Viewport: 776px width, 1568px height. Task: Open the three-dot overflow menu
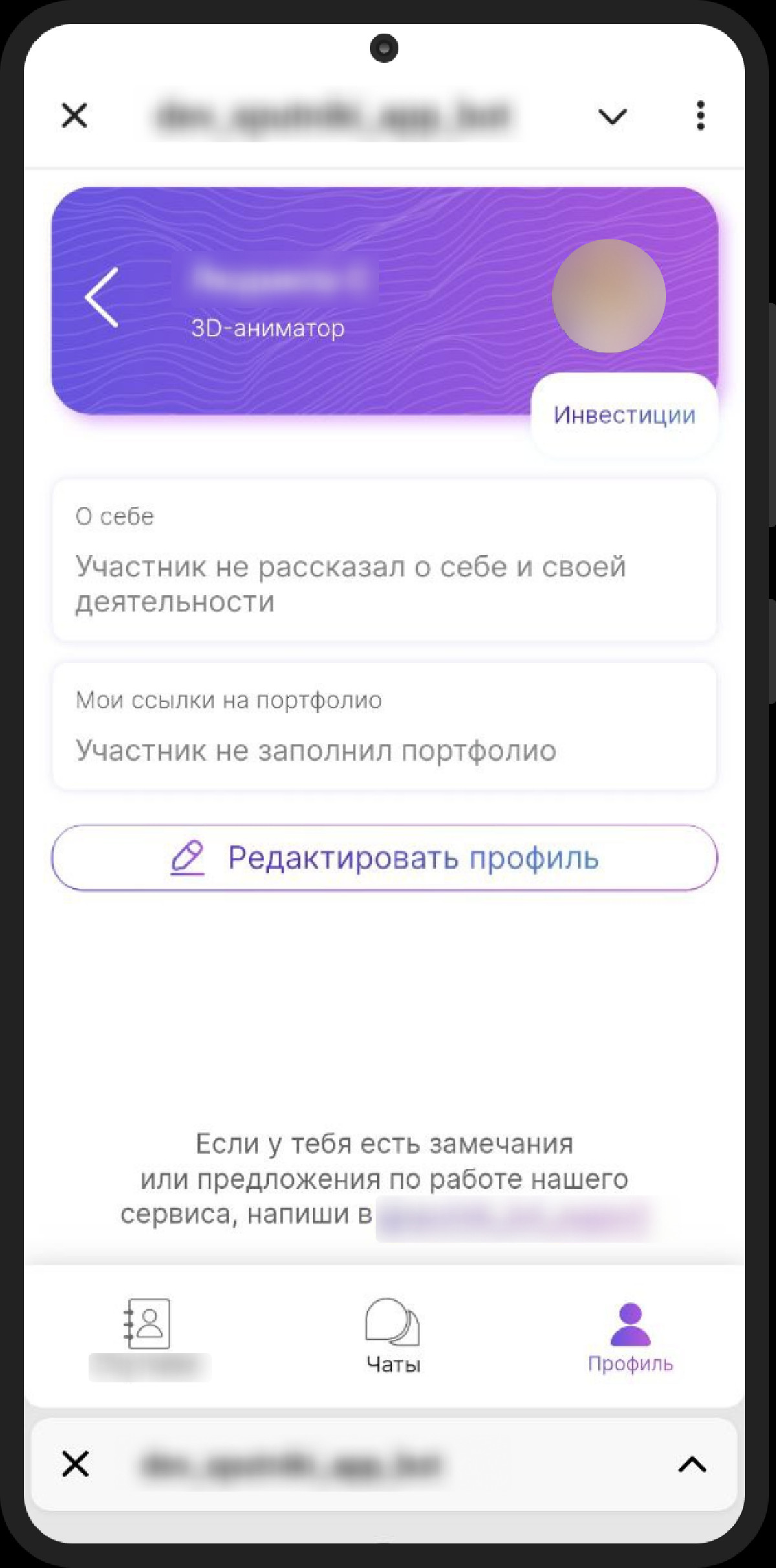(700, 116)
